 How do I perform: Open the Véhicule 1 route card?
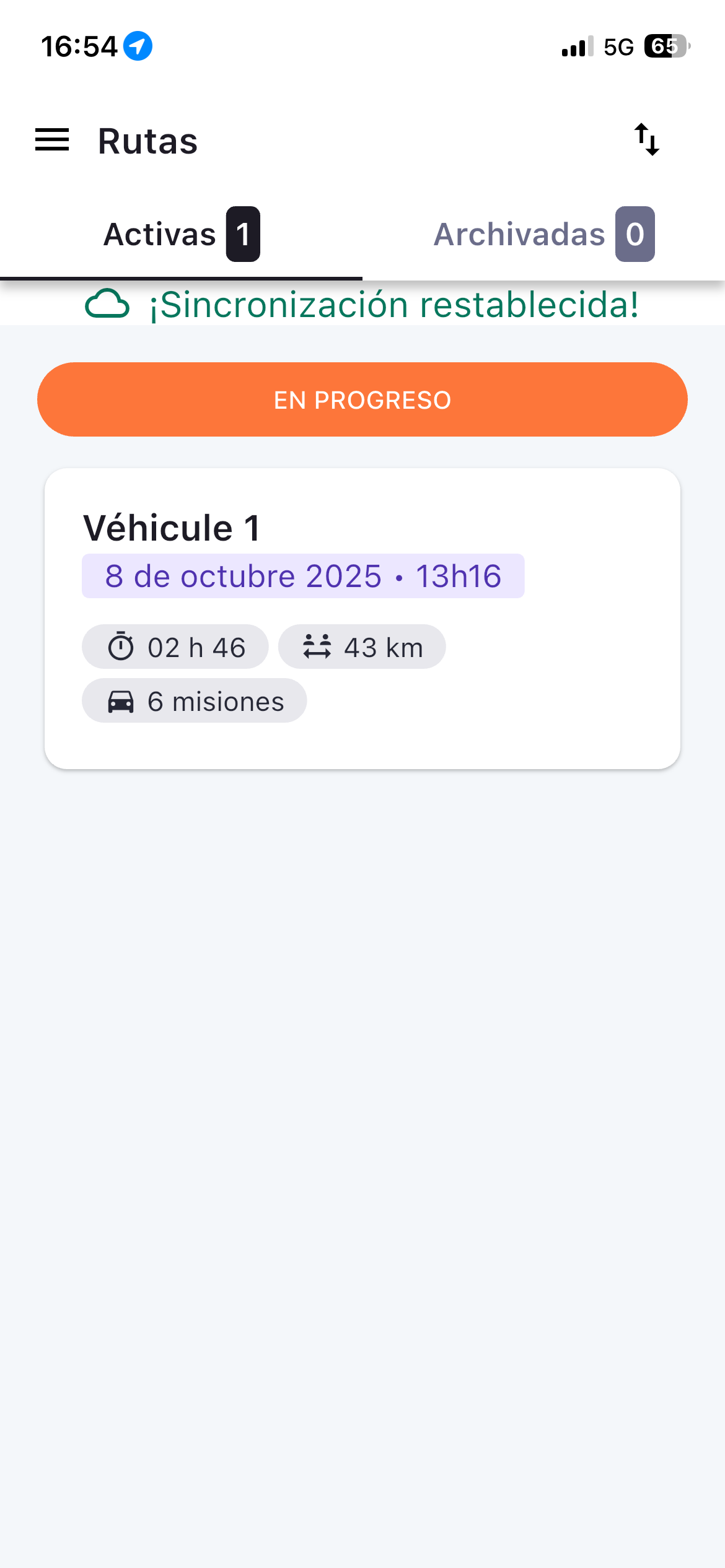pos(362,618)
